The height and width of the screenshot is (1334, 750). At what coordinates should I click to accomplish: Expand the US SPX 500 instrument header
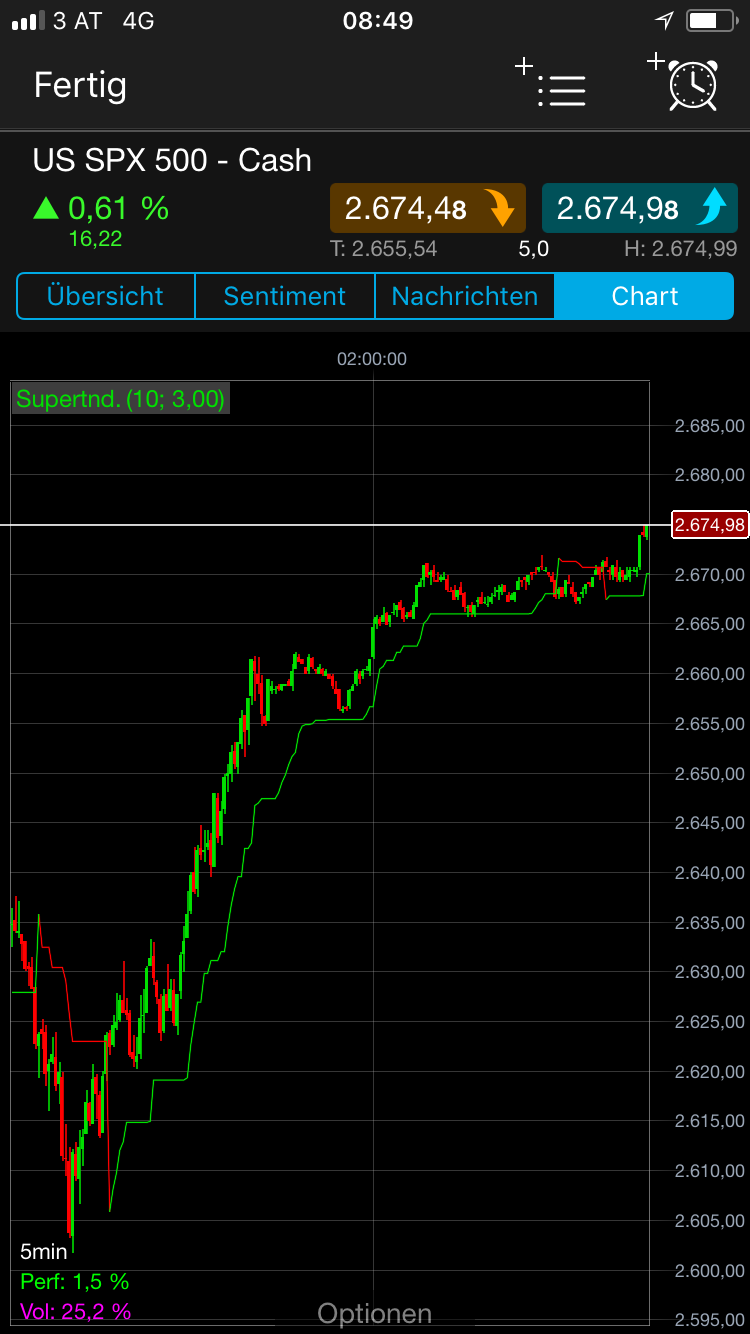click(170, 160)
